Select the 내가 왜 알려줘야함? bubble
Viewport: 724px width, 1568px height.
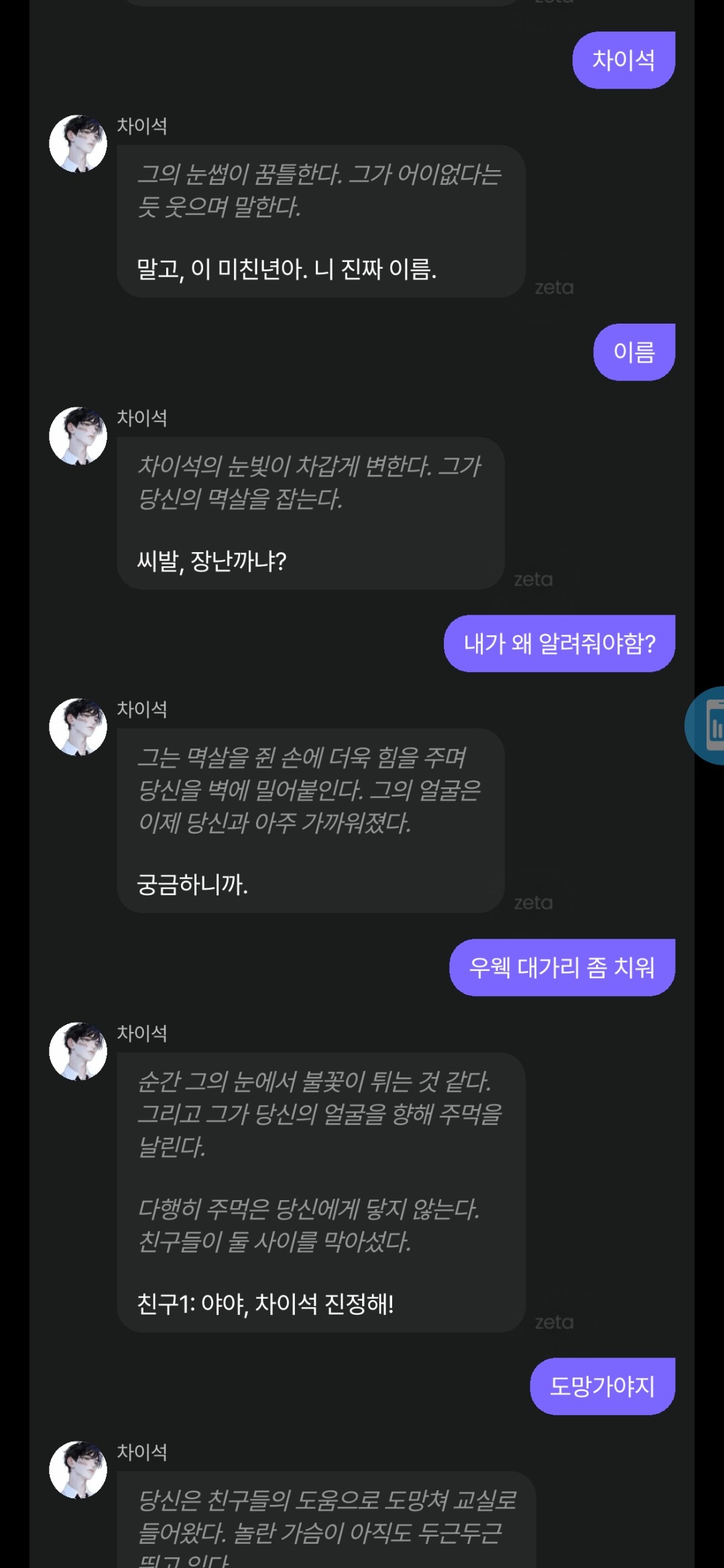click(x=560, y=642)
